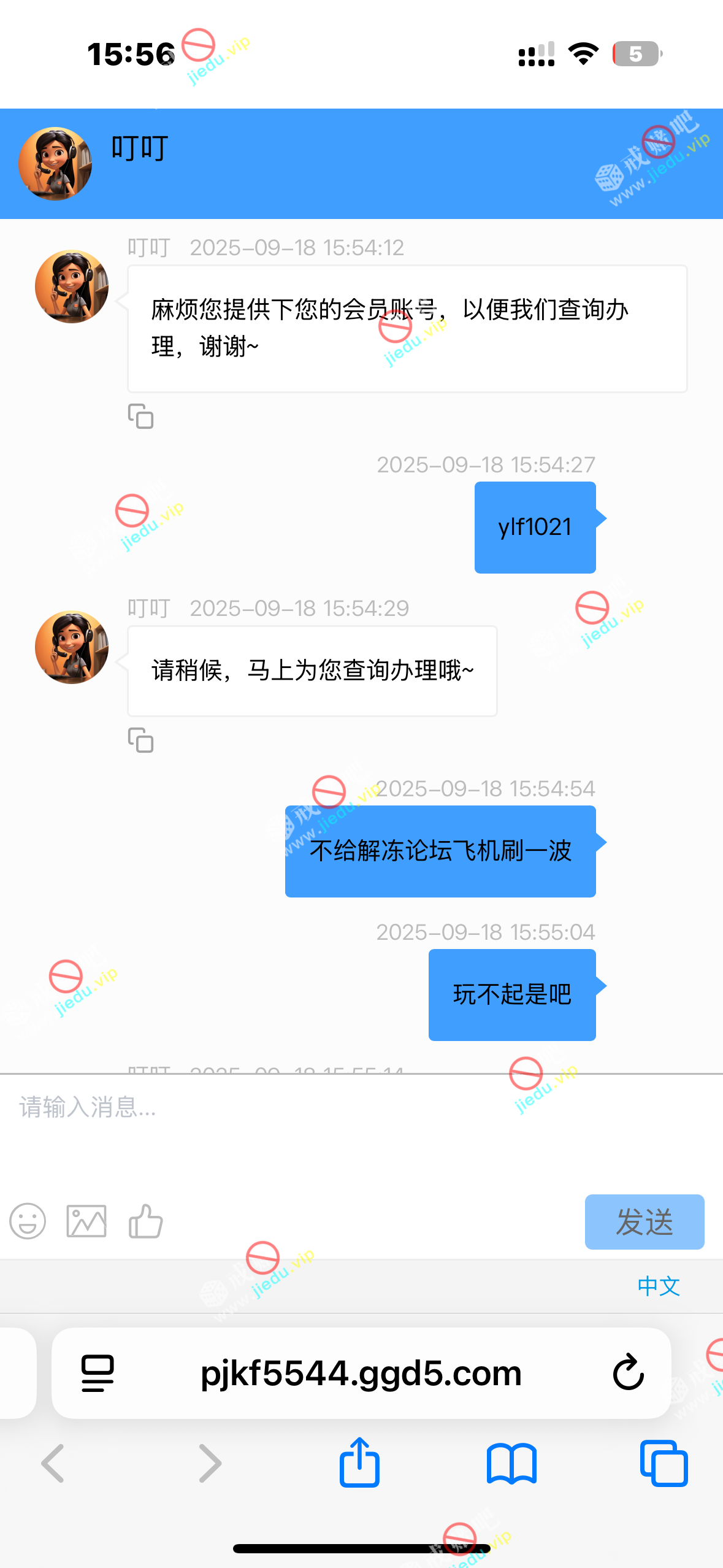
Task: Switch language via 中文 link
Action: coord(658,1285)
